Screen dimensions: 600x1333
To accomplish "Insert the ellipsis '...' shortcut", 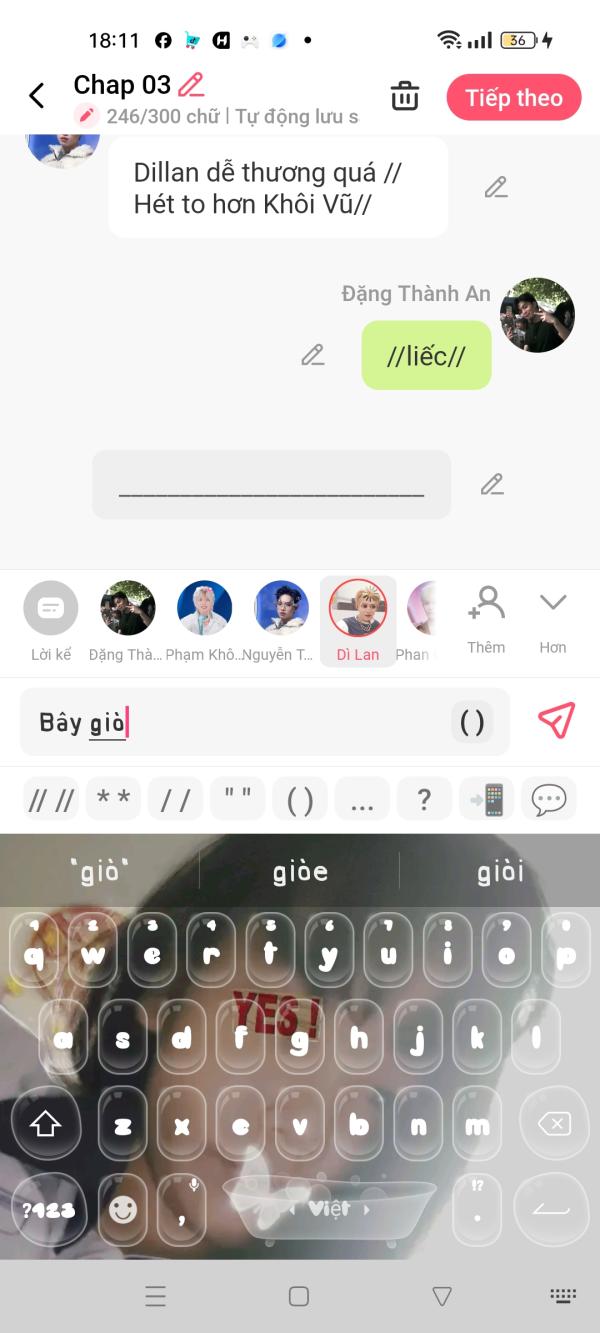I will click(x=362, y=799).
